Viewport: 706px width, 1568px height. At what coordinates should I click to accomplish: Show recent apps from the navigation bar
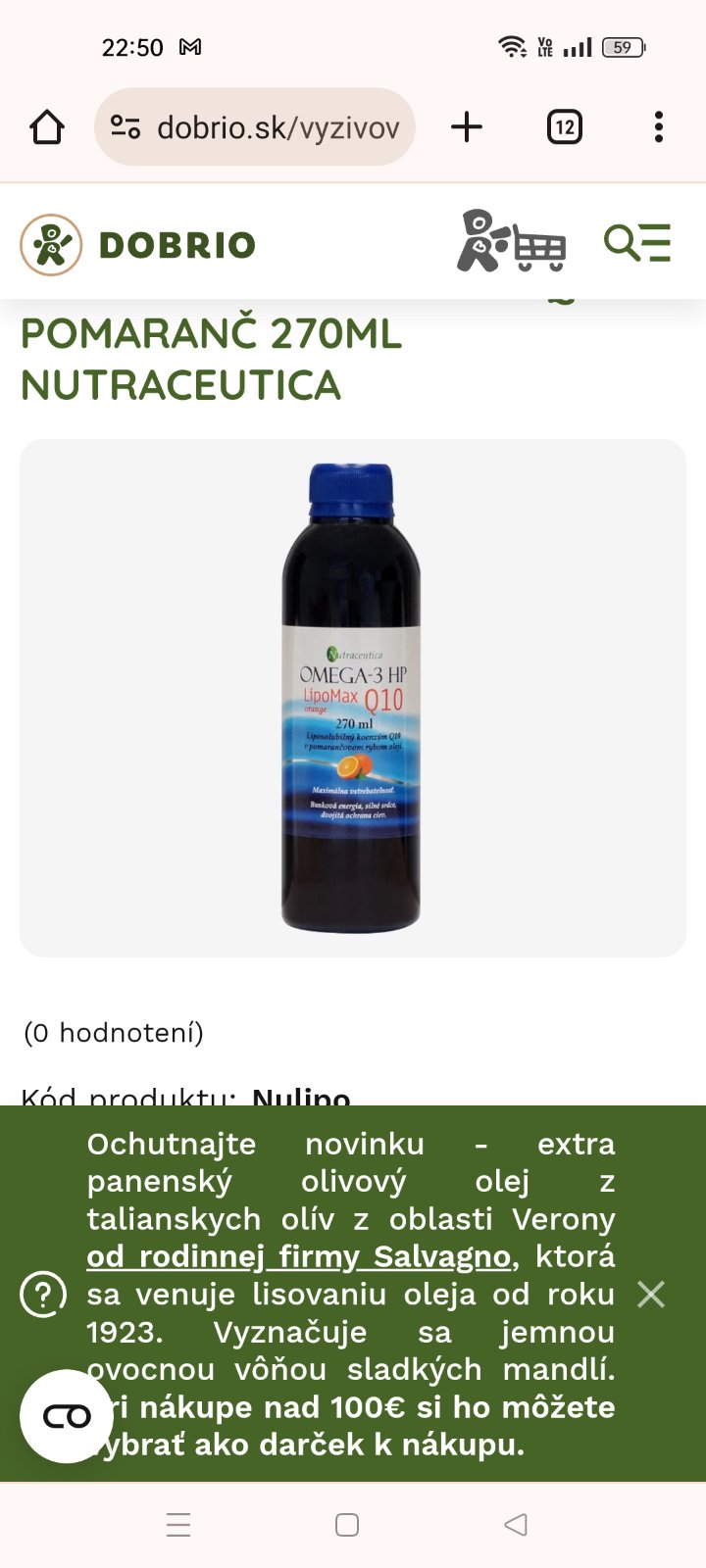point(178,1525)
